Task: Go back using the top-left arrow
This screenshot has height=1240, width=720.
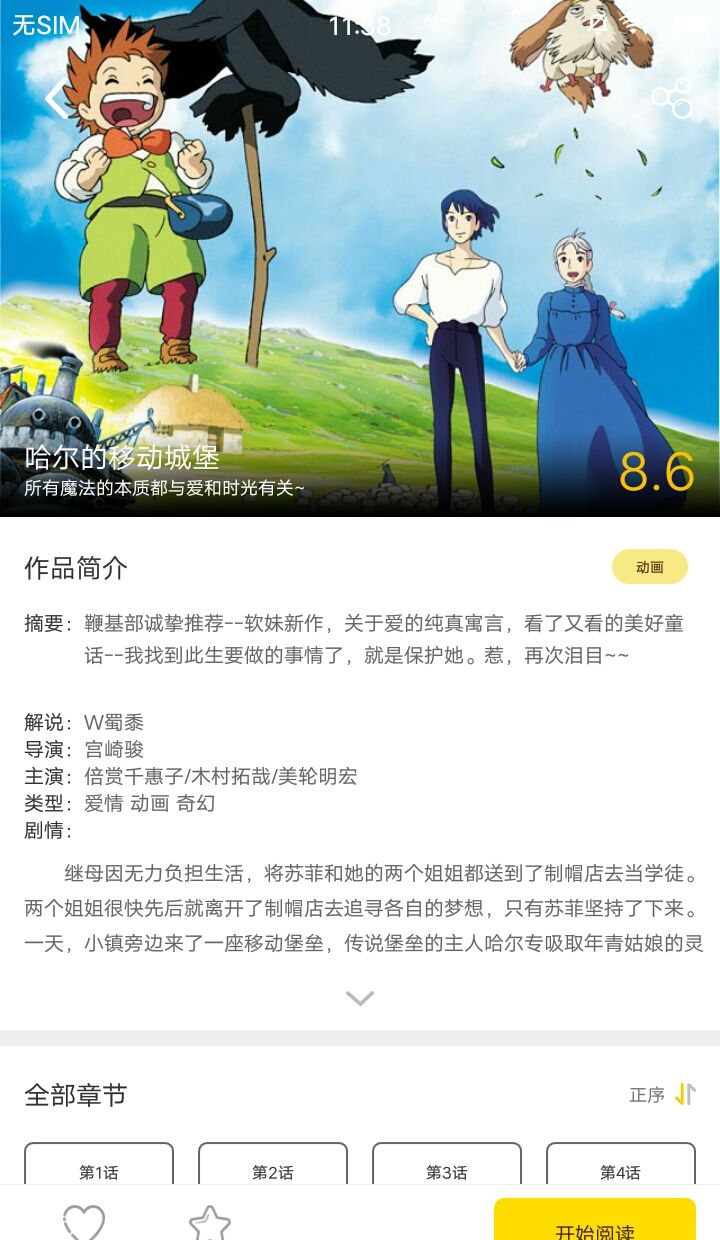Action: click(x=56, y=99)
